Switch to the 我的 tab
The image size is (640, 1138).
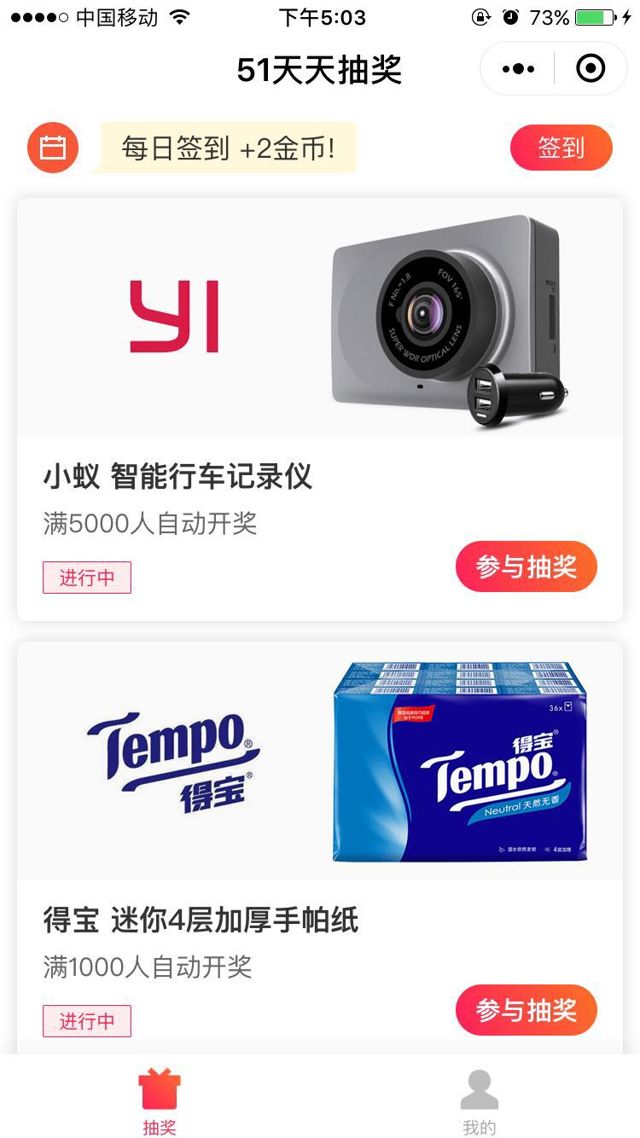pos(479,1100)
